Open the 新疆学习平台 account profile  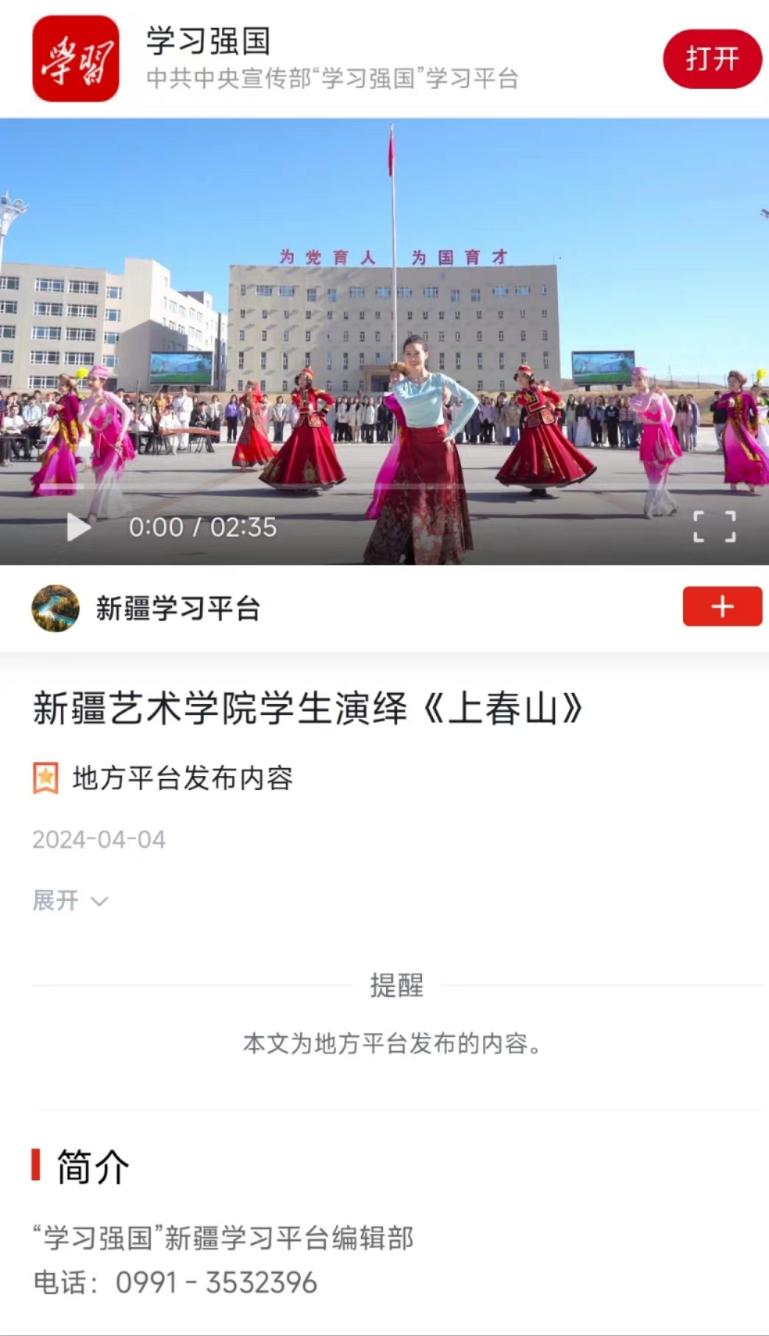[x=176, y=608]
